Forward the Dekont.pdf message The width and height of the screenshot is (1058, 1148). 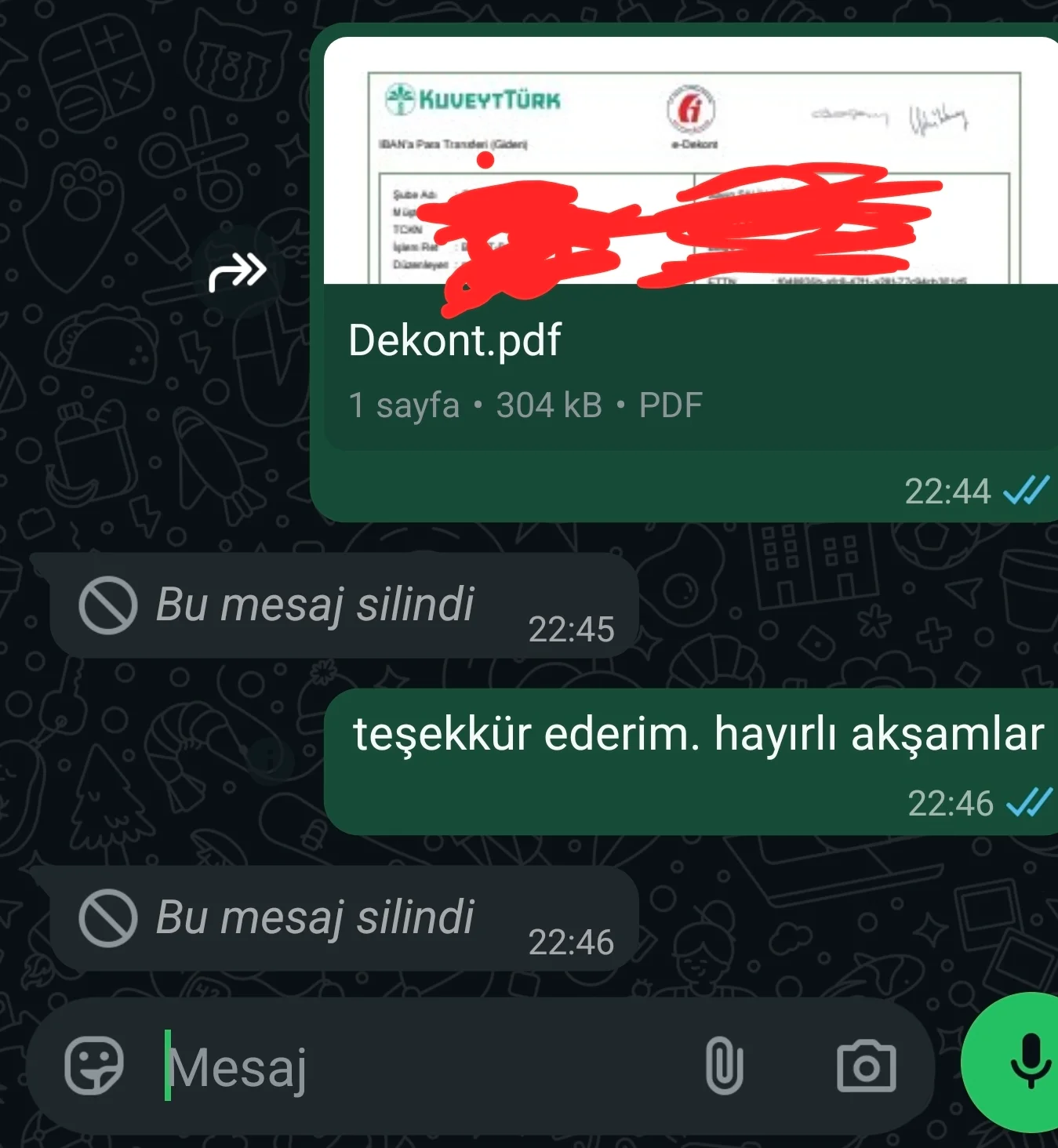coord(238,271)
